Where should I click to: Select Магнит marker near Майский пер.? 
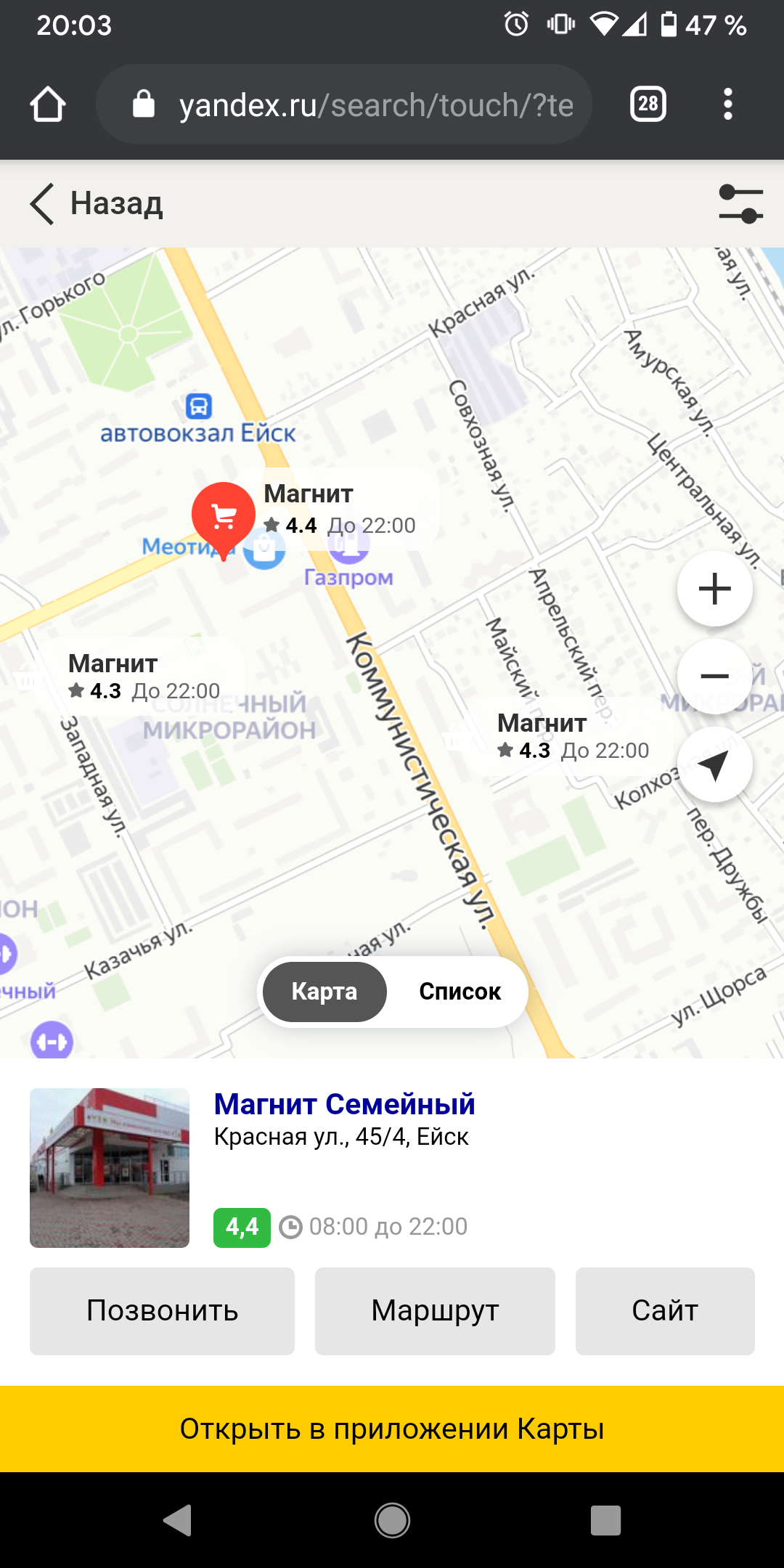pyautogui.click(x=573, y=735)
